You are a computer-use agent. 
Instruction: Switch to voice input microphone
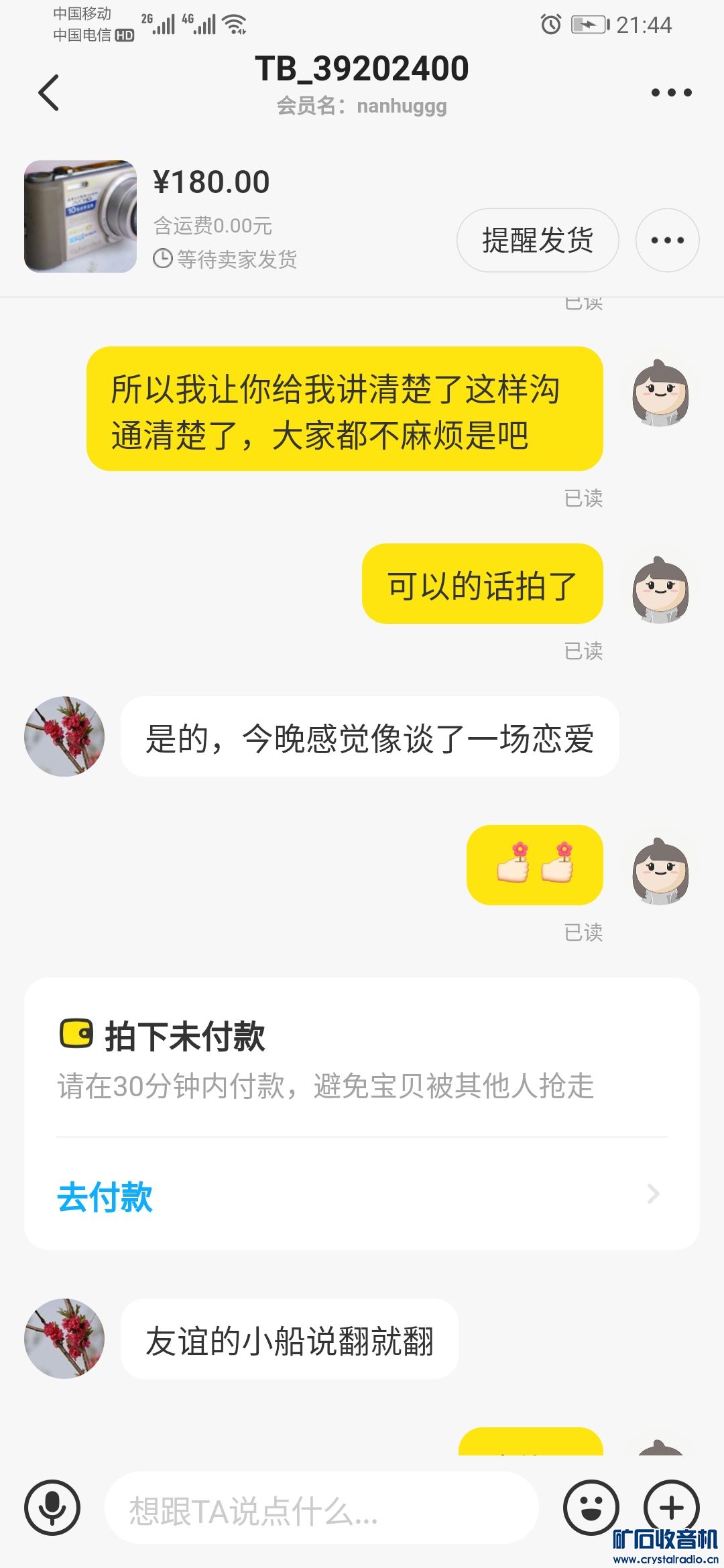click(x=52, y=1507)
